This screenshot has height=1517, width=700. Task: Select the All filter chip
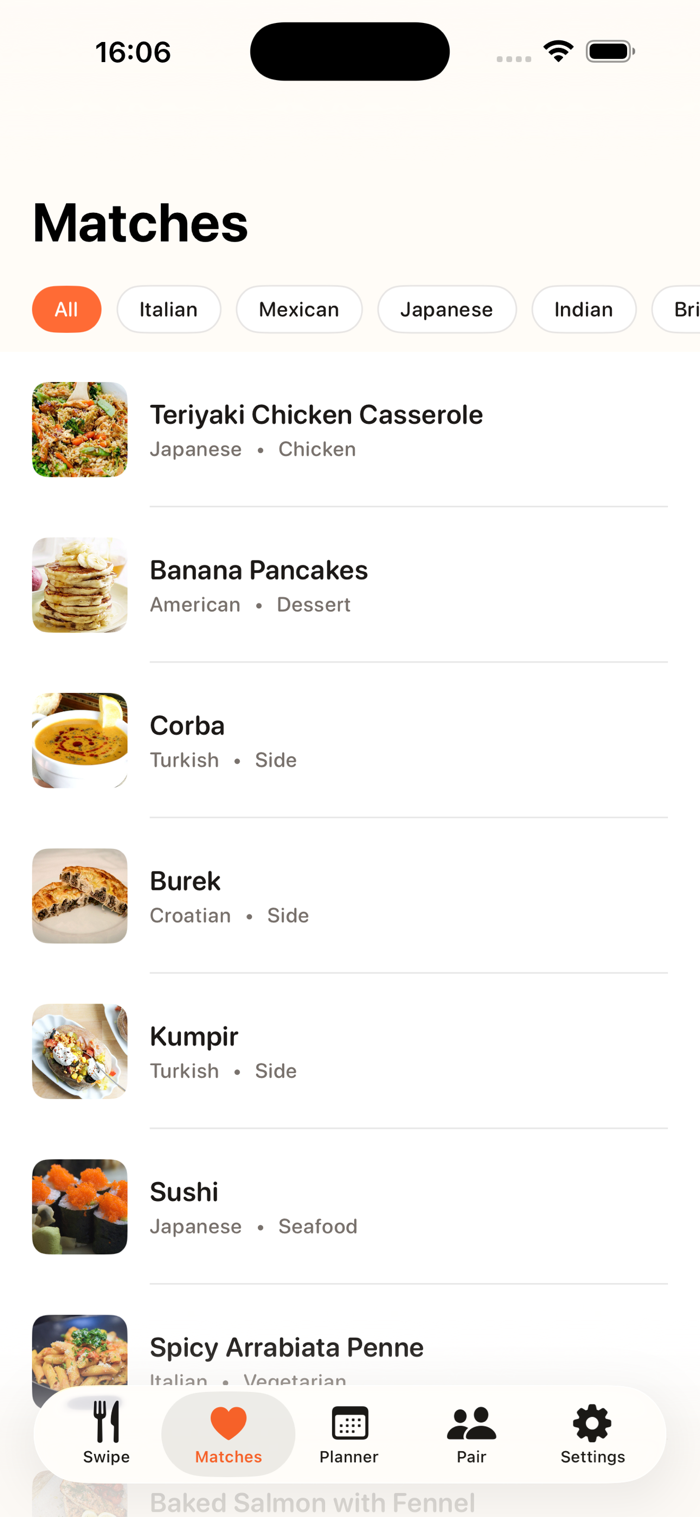(67, 309)
